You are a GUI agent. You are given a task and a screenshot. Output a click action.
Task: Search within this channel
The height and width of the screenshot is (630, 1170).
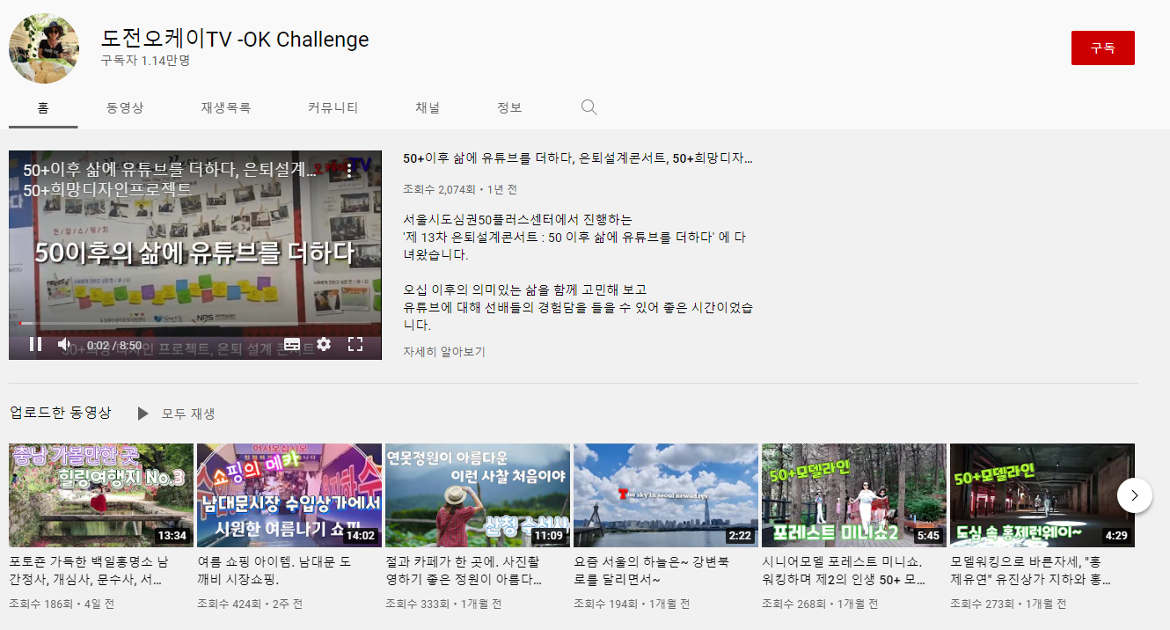(x=589, y=108)
